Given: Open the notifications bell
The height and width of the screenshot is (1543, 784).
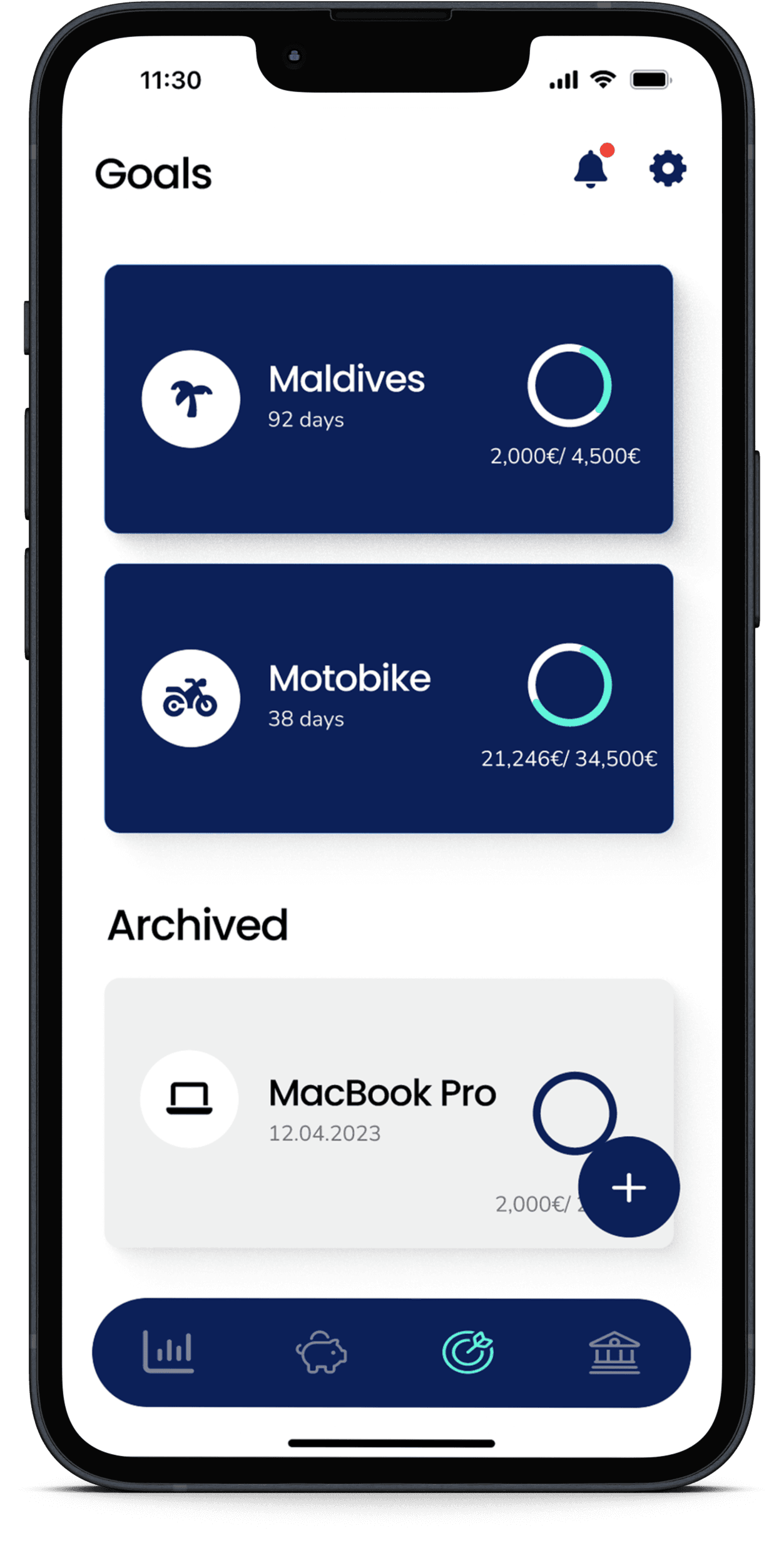Looking at the screenshot, I should pos(591,169).
